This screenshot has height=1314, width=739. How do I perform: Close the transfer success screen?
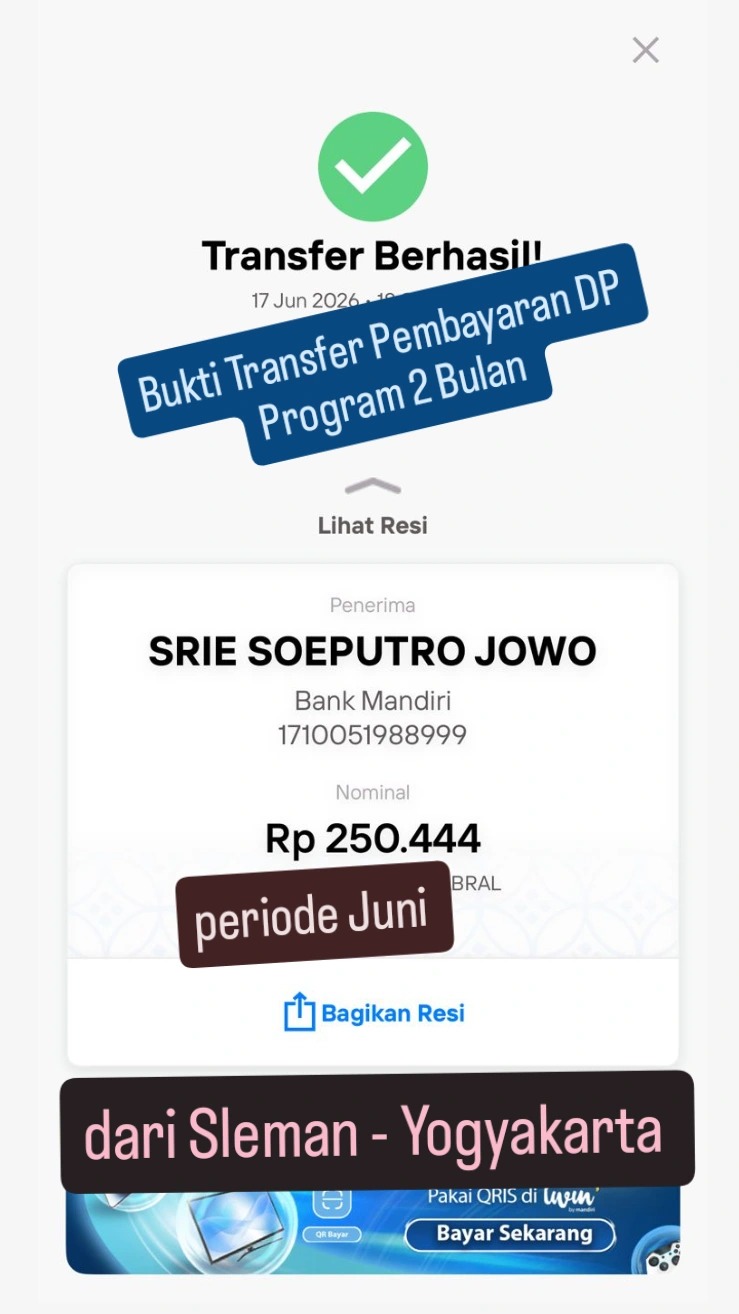(646, 50)
